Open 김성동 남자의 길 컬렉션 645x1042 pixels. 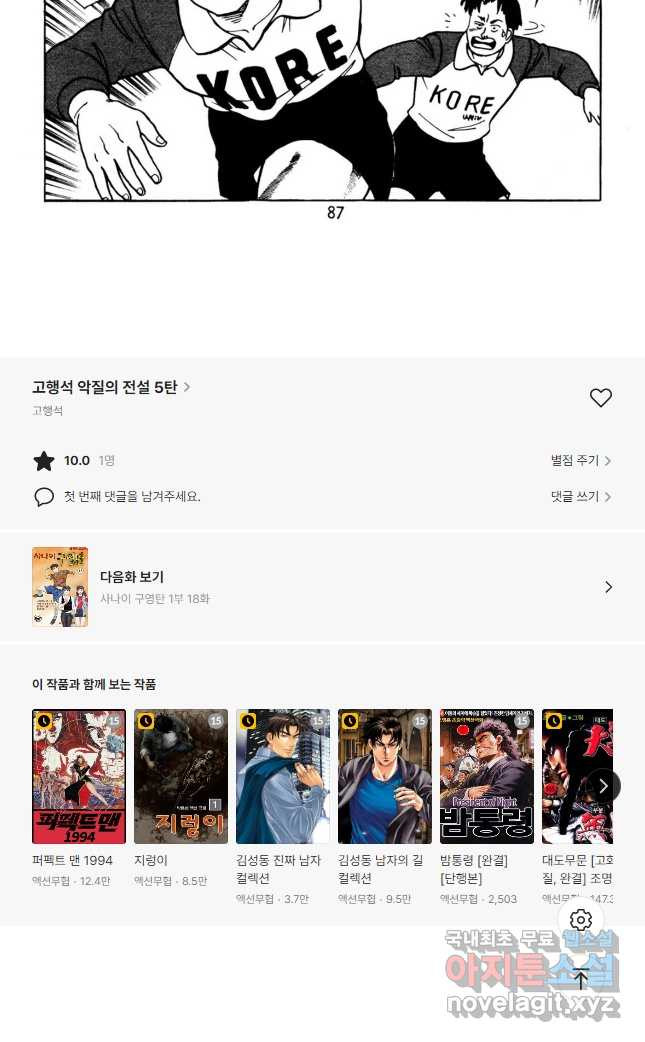click(385, 777)
